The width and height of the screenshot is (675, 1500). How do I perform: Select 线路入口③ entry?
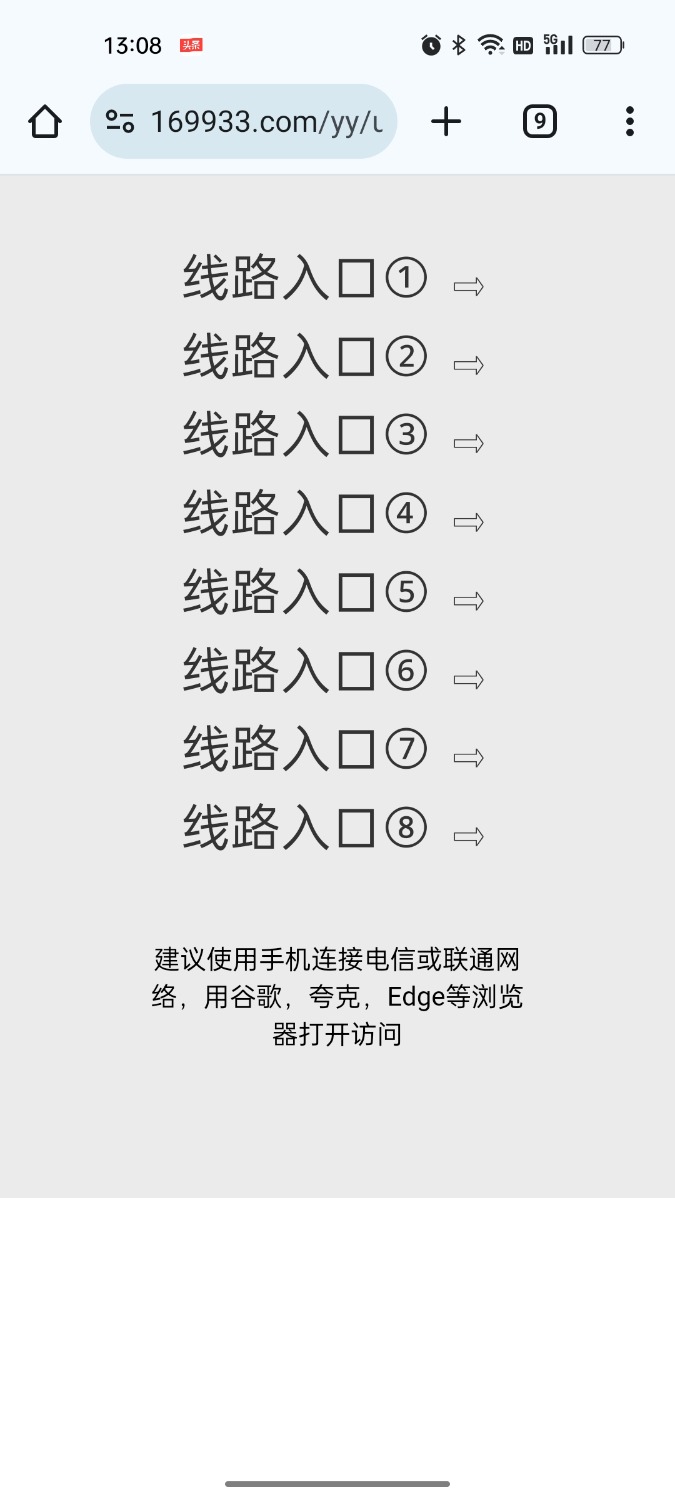point(305,435)
